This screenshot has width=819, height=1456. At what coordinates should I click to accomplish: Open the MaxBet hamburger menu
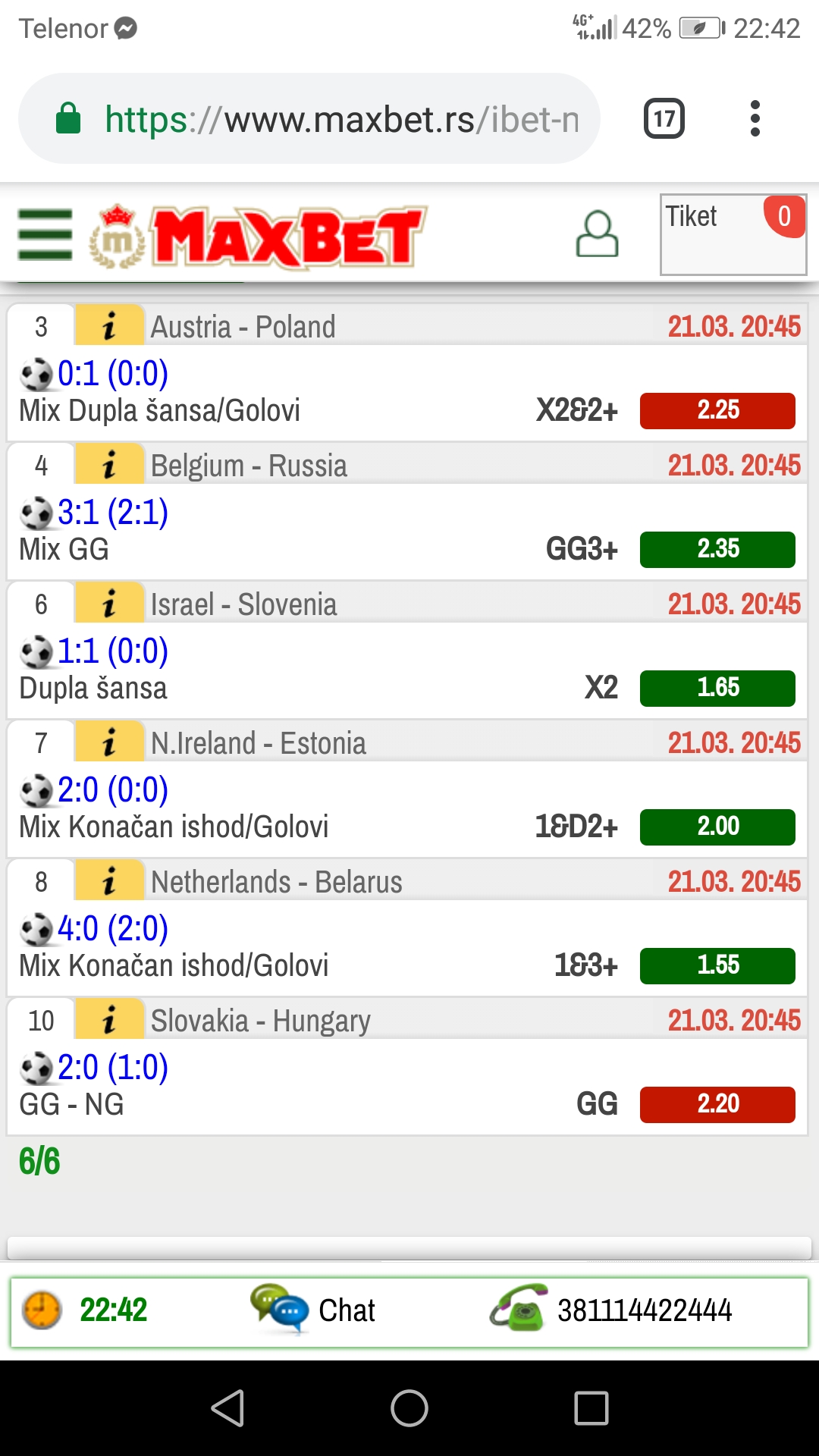click(x=45, y=235)
